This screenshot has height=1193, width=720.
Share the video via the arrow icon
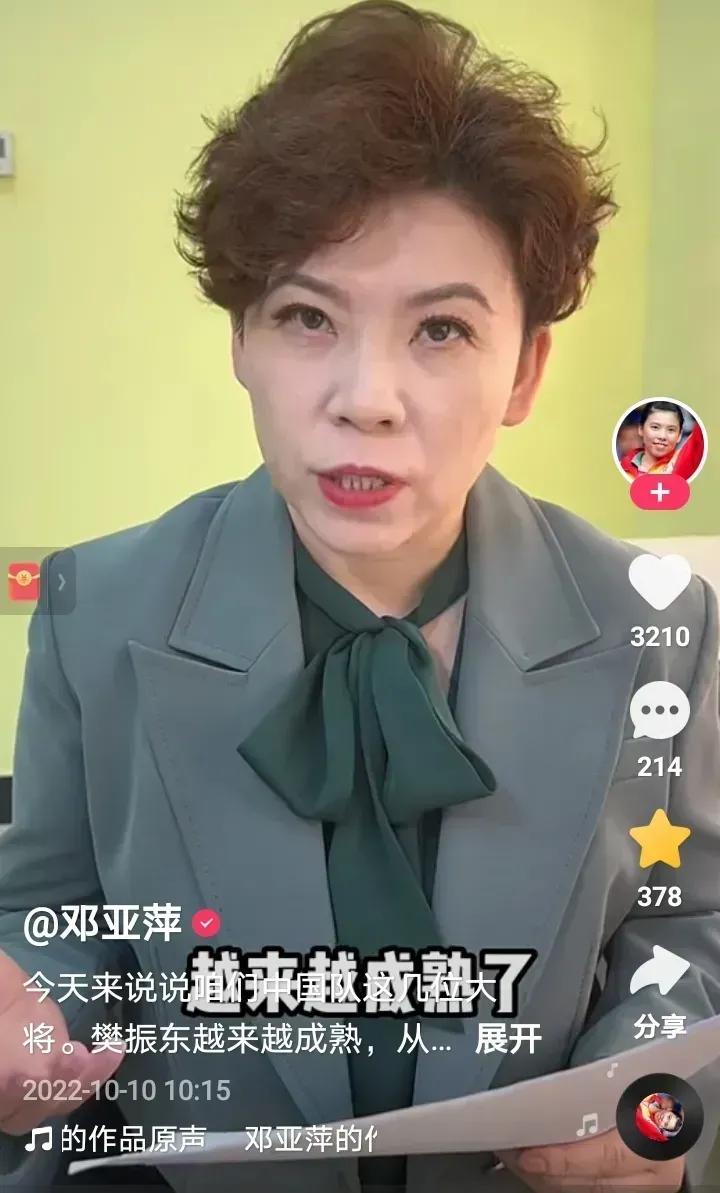(x=661, y=968)
